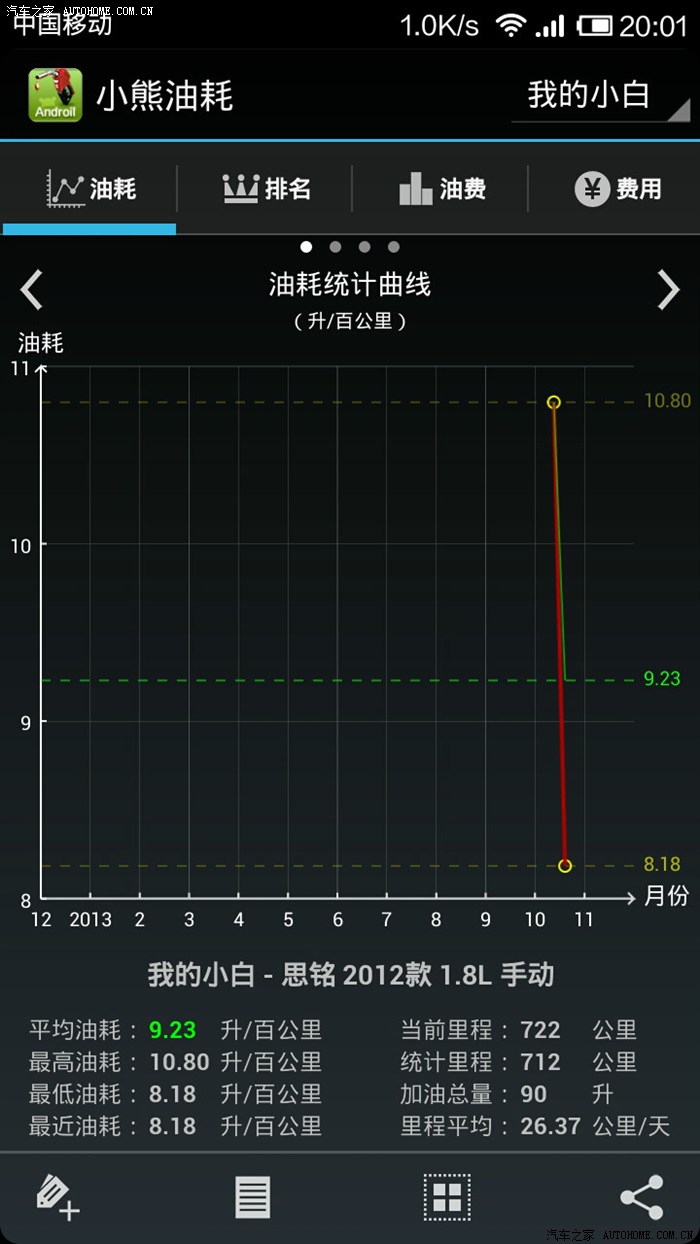The image size is (700, 1244).
Task: Add a new fuel record with pencil icon
Action: point(58,1197)
